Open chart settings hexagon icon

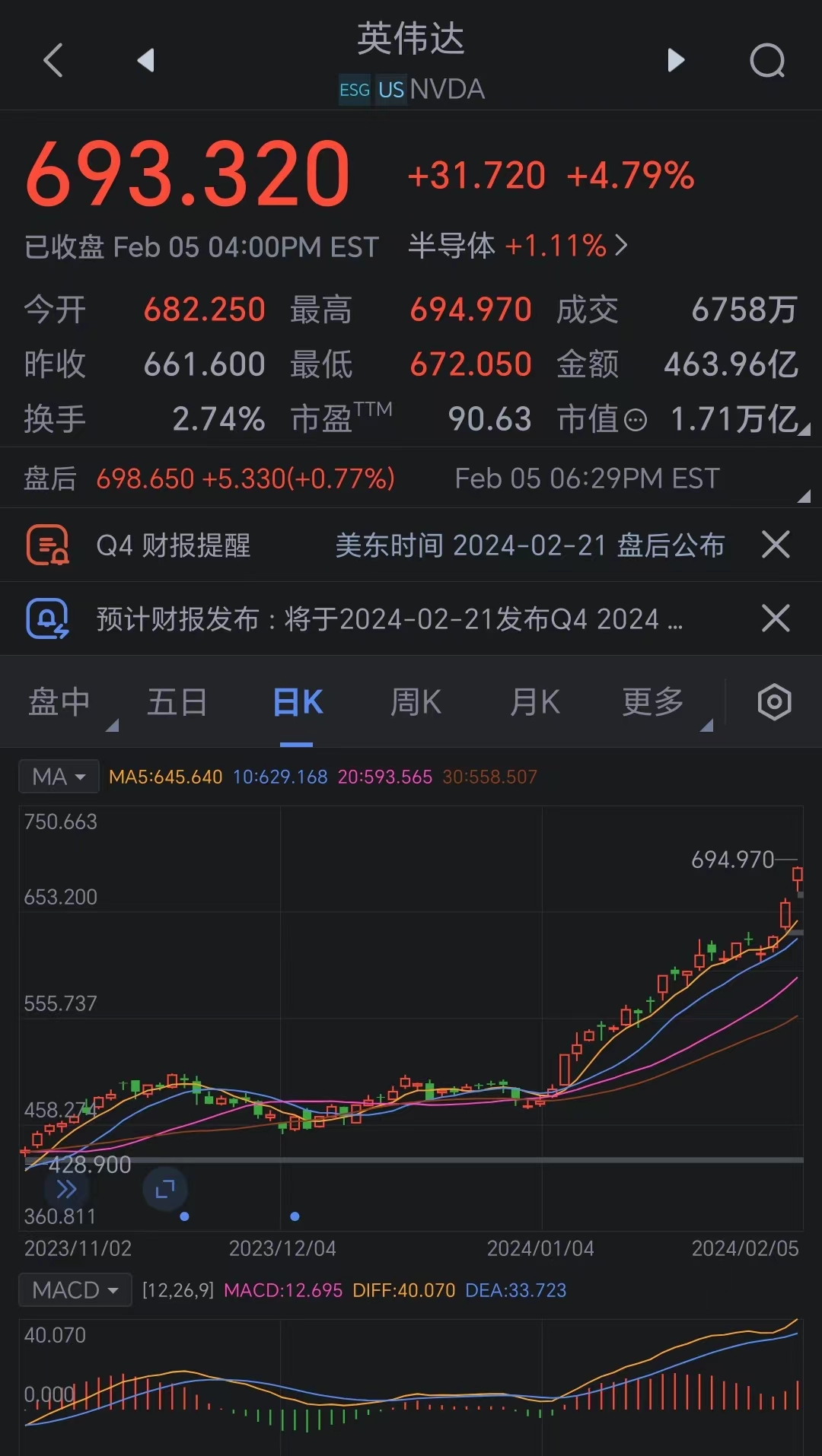coord(774,702)
